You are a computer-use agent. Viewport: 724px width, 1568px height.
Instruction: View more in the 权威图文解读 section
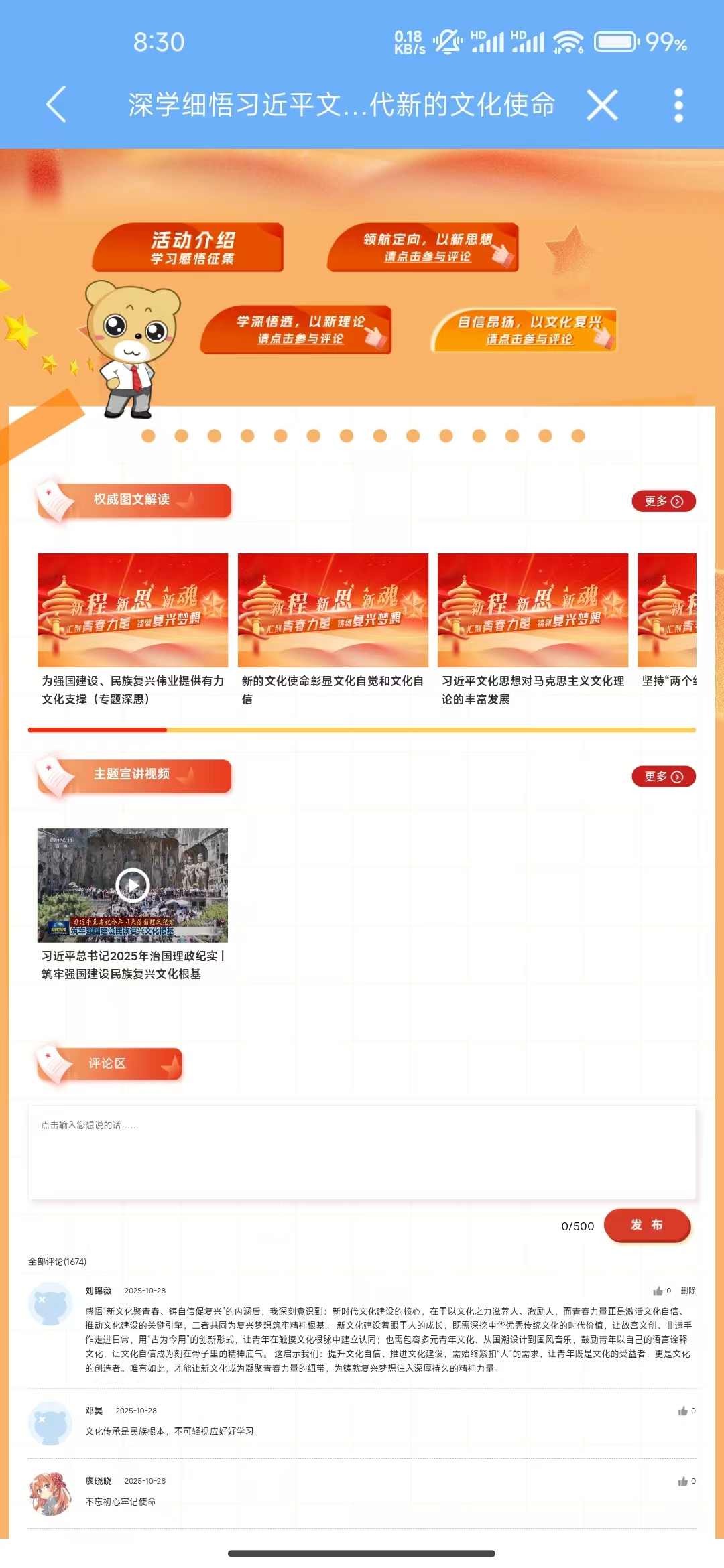[x=663, y=501]
